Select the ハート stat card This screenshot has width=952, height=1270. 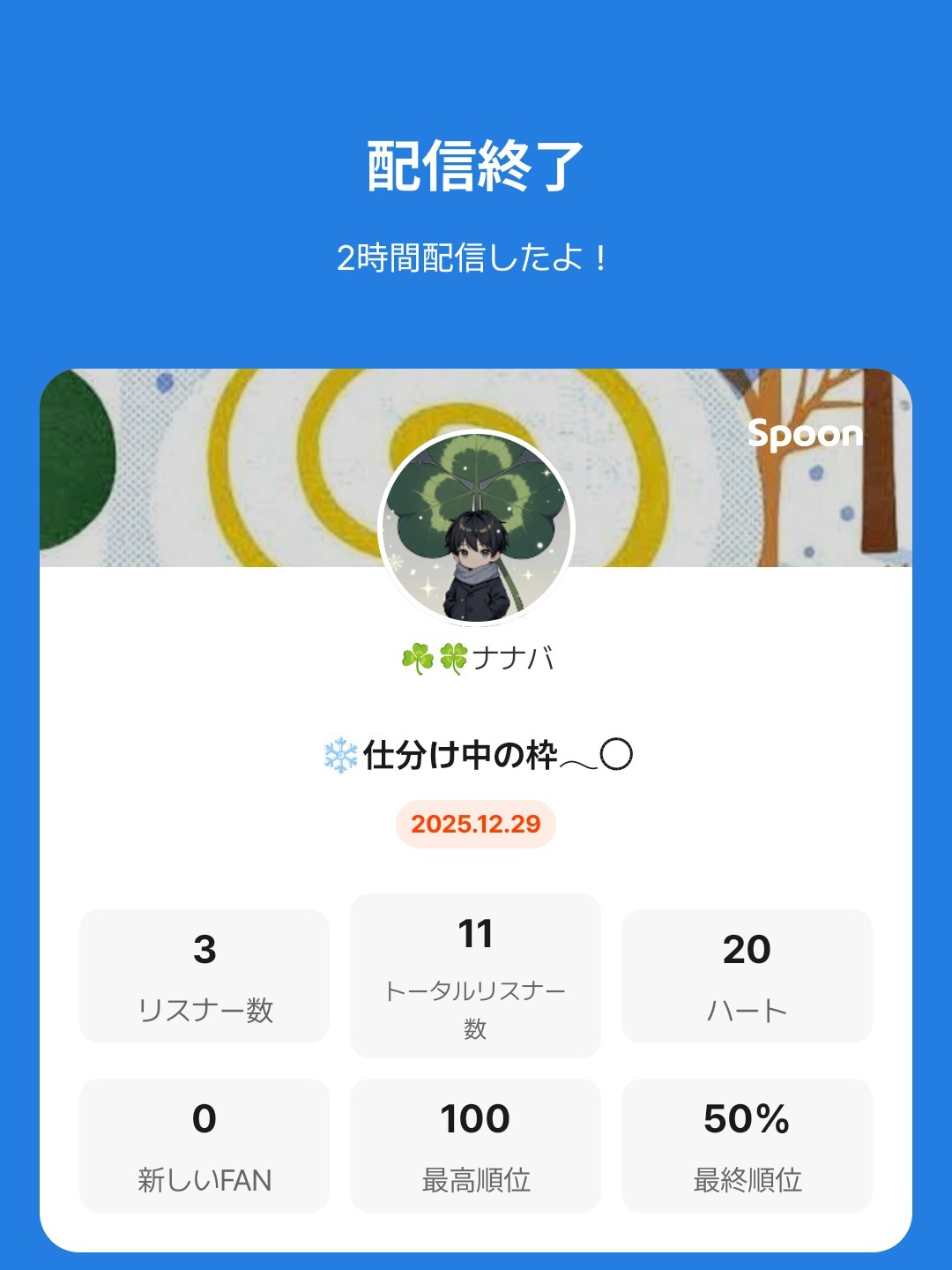point(747,974)
